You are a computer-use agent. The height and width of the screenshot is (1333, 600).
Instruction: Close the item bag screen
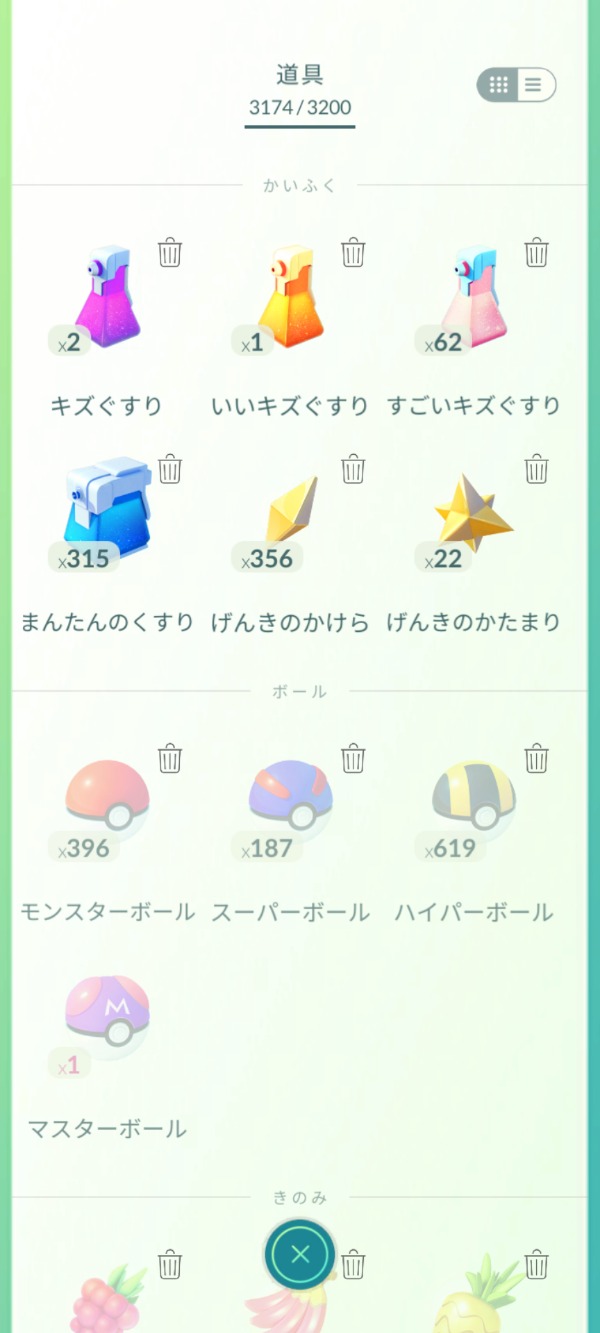[x=300, y=1255]
